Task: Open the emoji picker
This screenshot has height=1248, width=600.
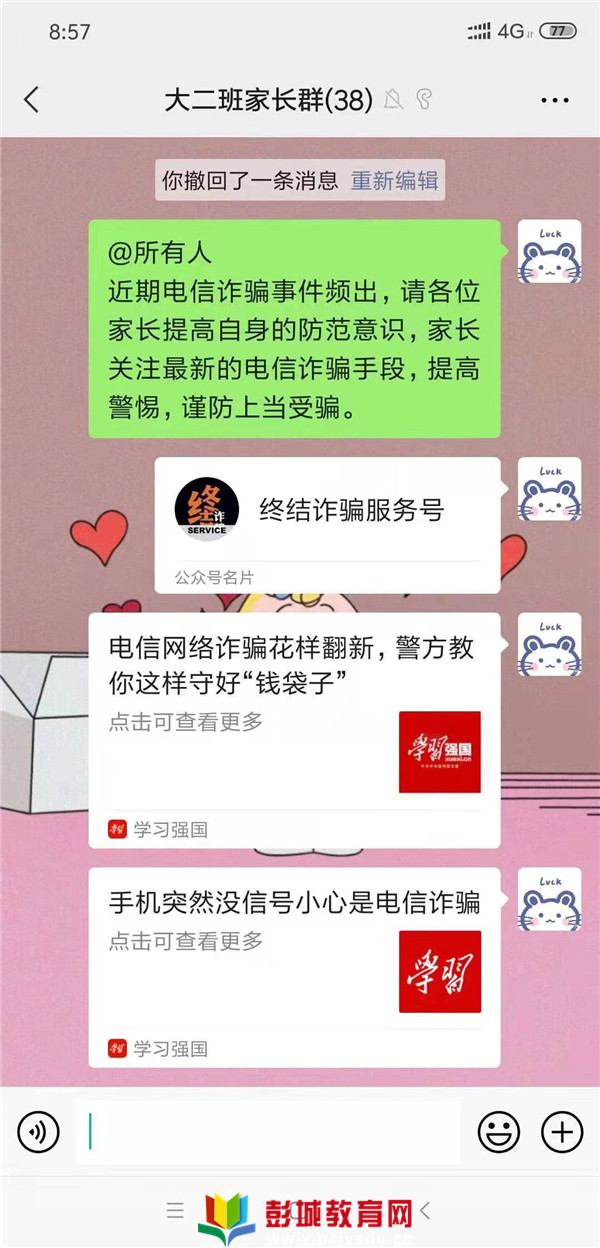Action: pos(498,1132)
